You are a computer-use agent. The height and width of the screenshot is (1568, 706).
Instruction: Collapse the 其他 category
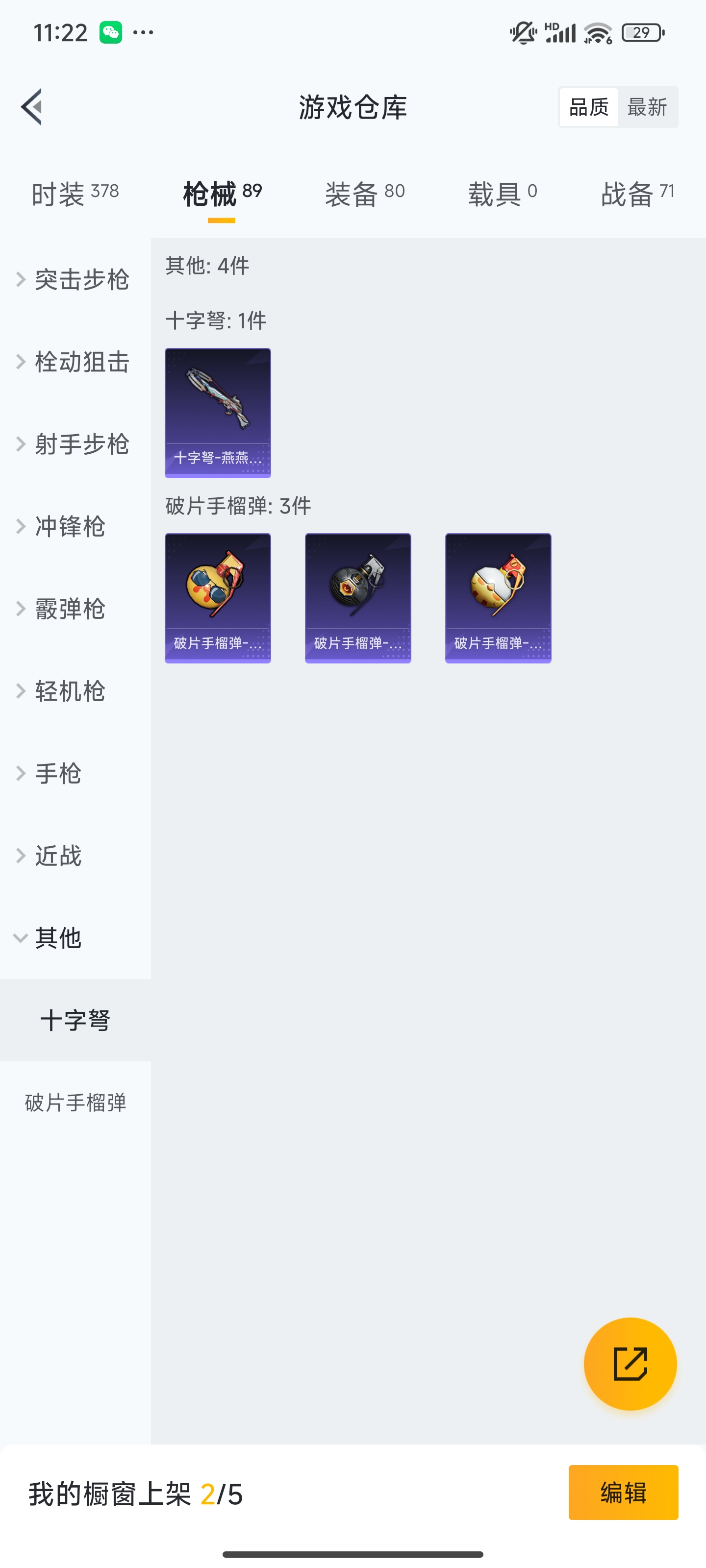[58, 939]
